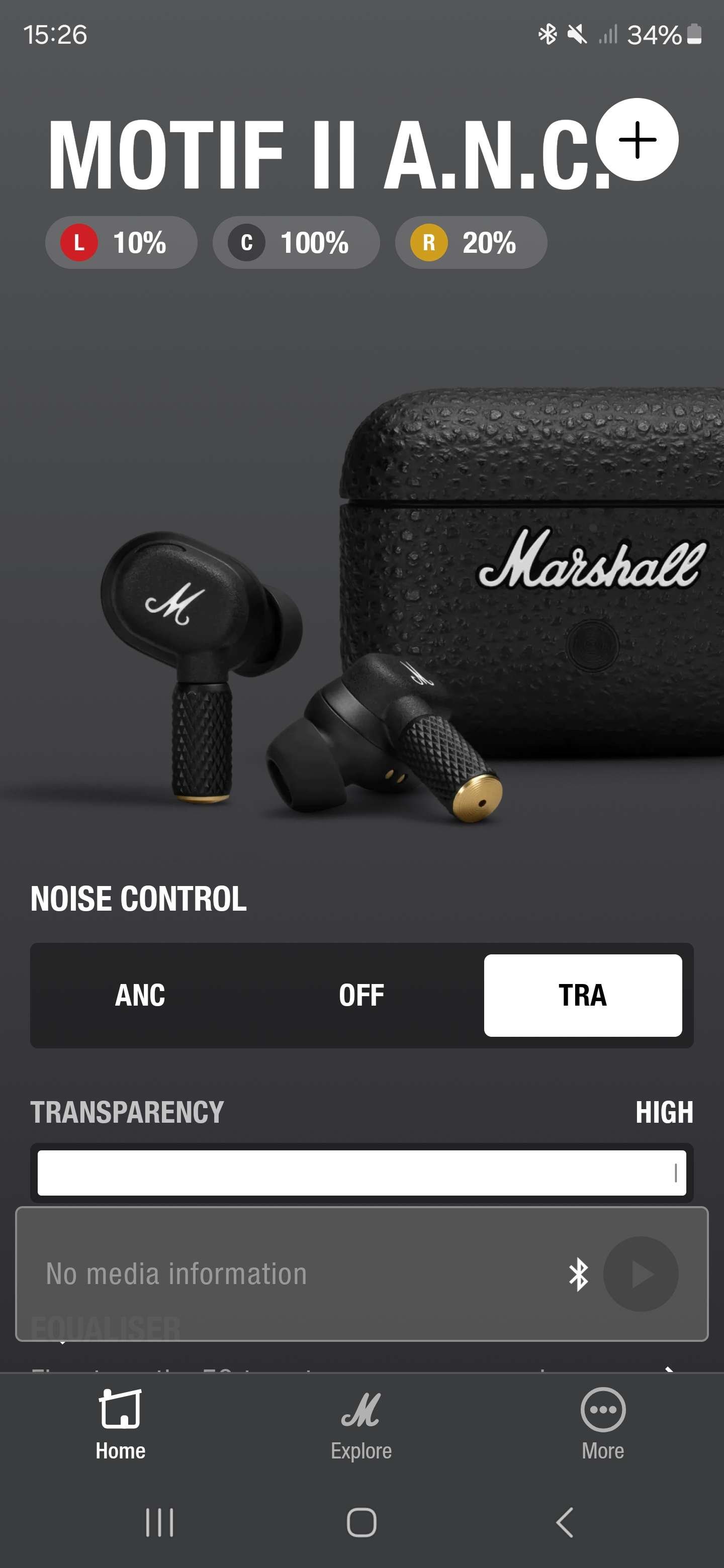Image resolution: width=724 pixels, height=1568 pixels.
Task: Go back using system back button
Action: [565, 1522]
